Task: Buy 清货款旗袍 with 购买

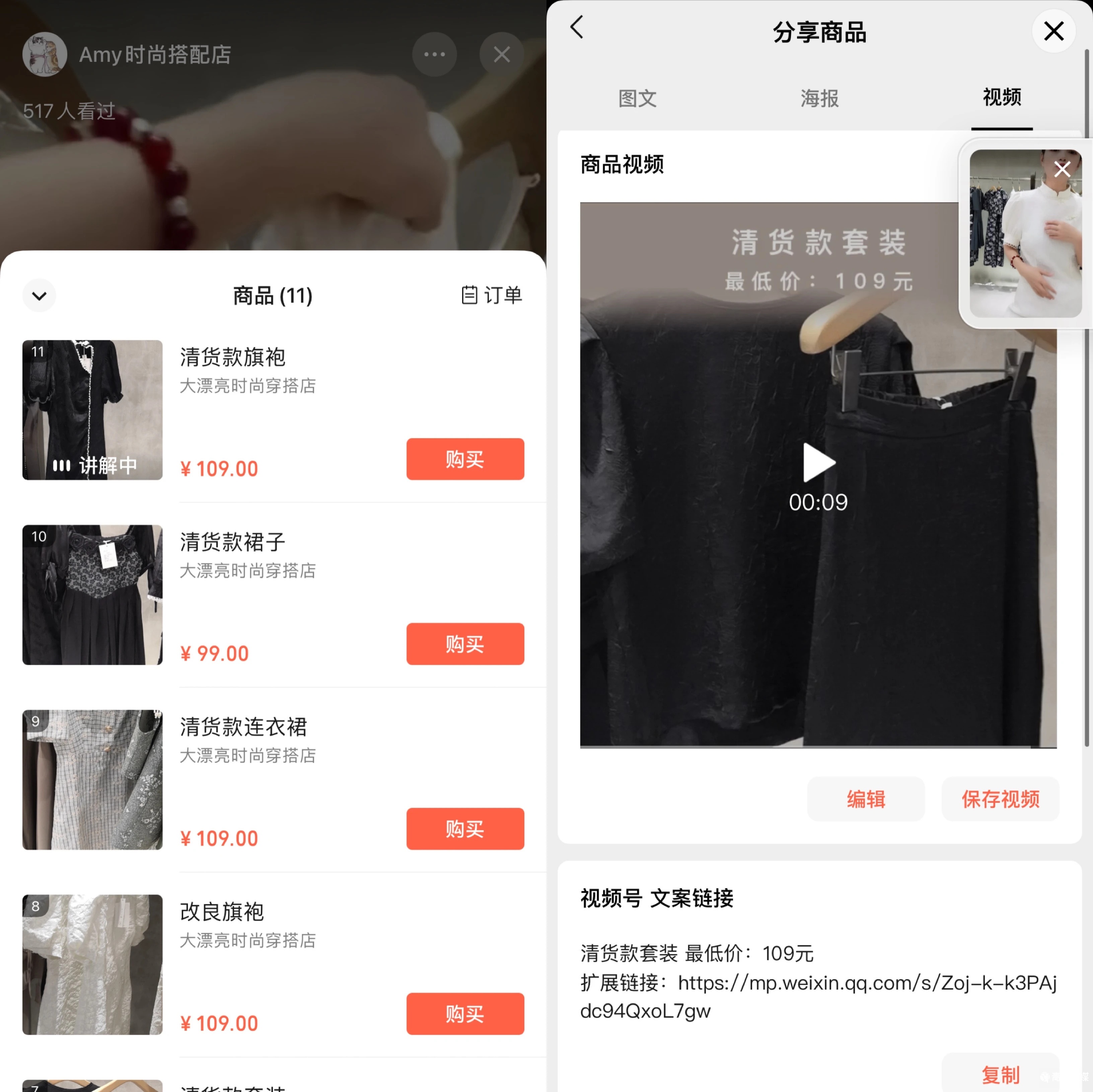Action: [464, 459]
